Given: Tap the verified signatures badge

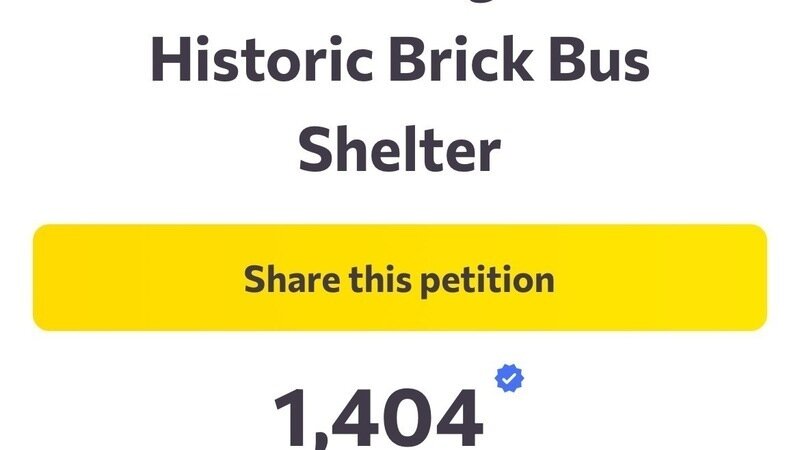Looking at the screenshot, I should 510,379.
